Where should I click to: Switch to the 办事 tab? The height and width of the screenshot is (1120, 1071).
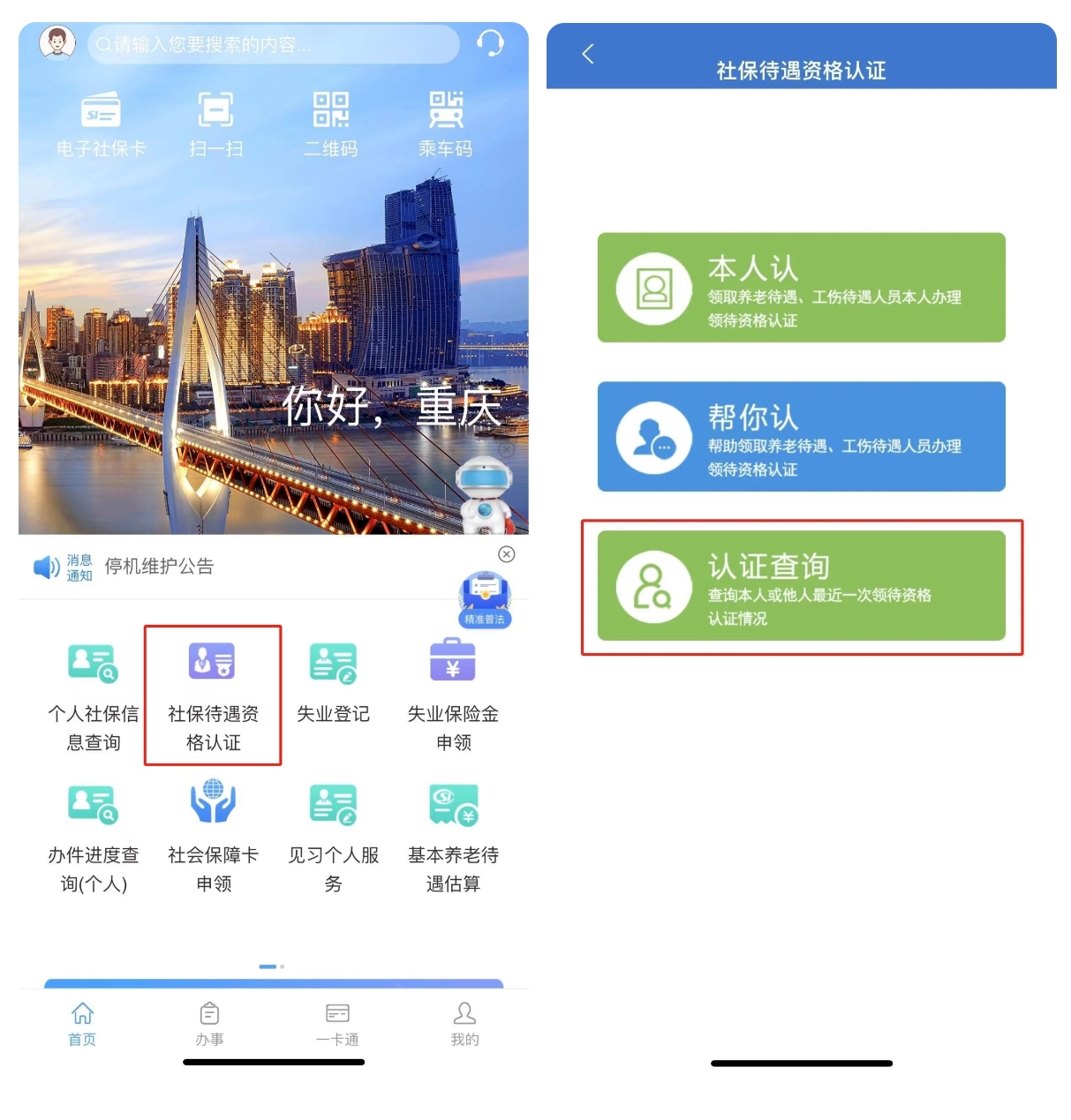tap(209, 1024)
